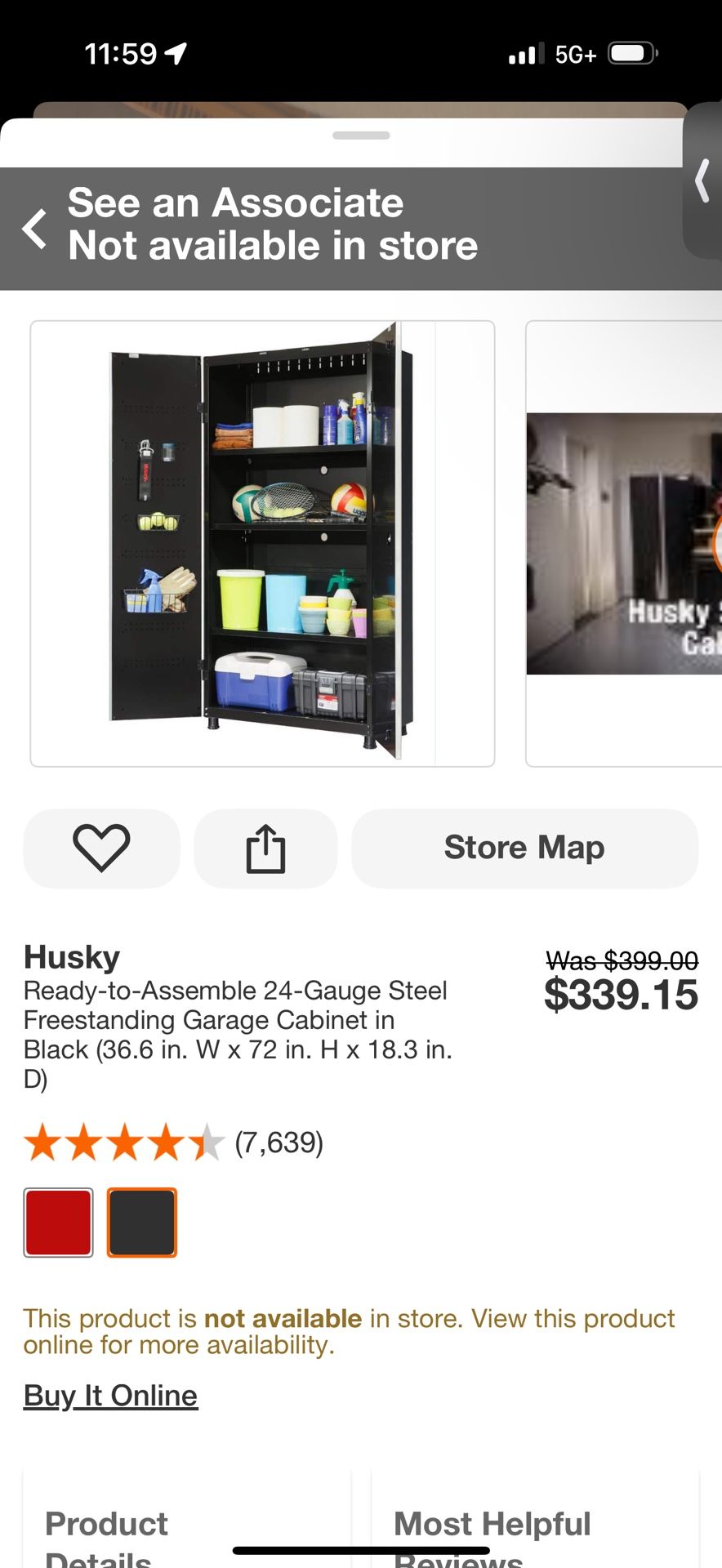Open the Most Helpful Reviews card
The height and width of the screenshot is (1568, 722).
point(535,1519)
